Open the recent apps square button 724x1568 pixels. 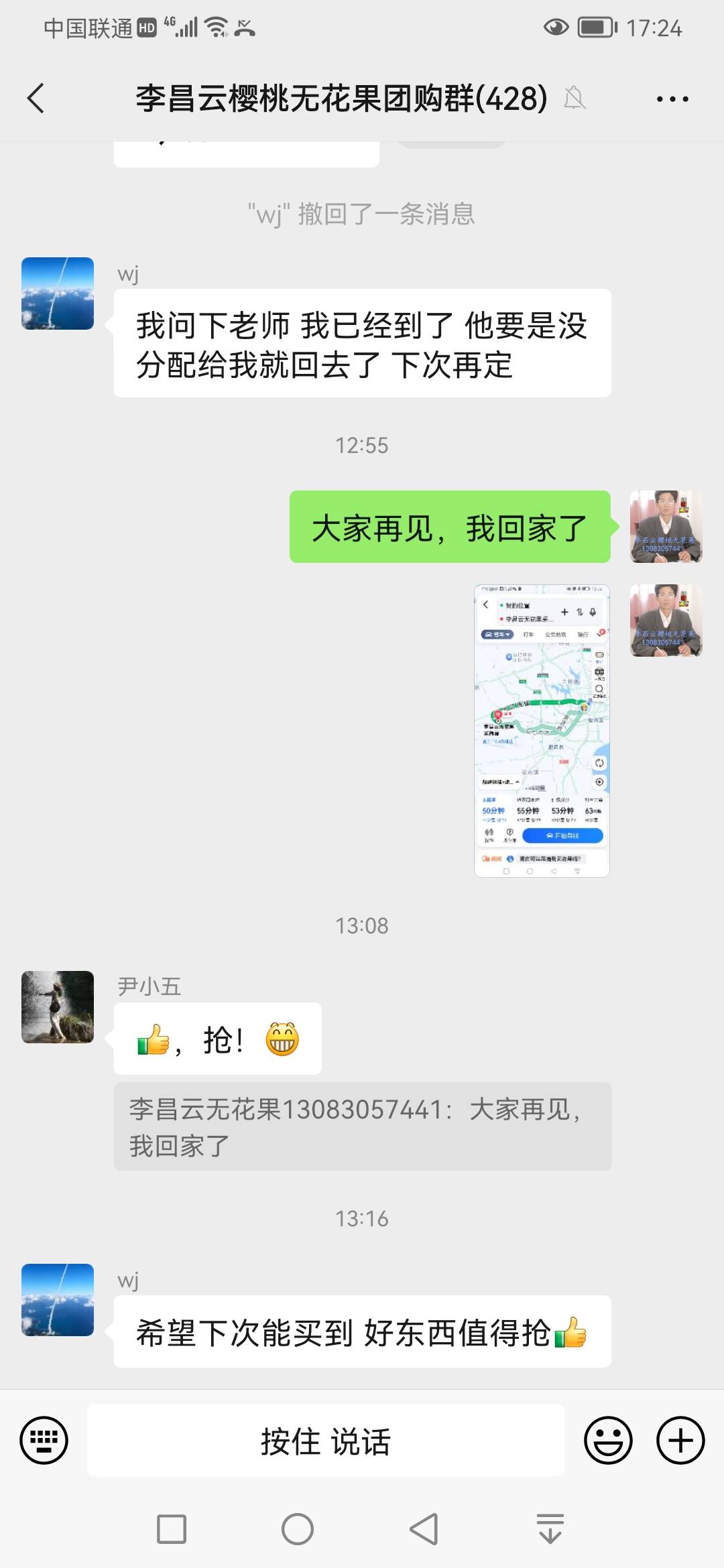pos(172,1529)
